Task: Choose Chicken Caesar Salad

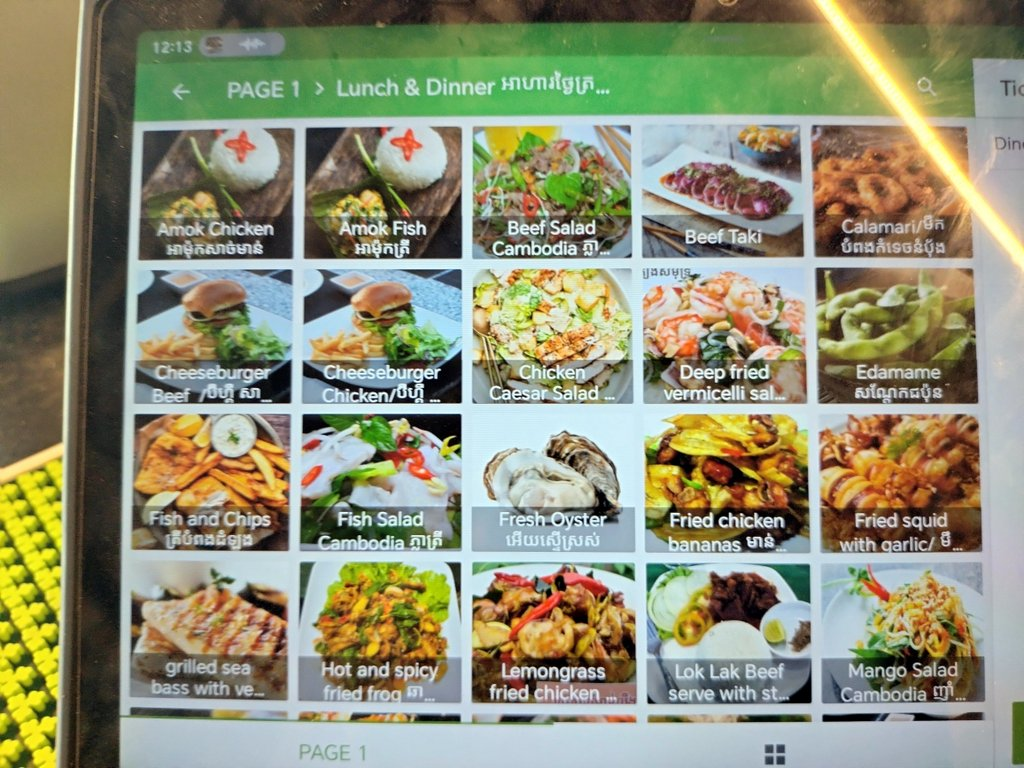Action: click(x=551, y=335)
